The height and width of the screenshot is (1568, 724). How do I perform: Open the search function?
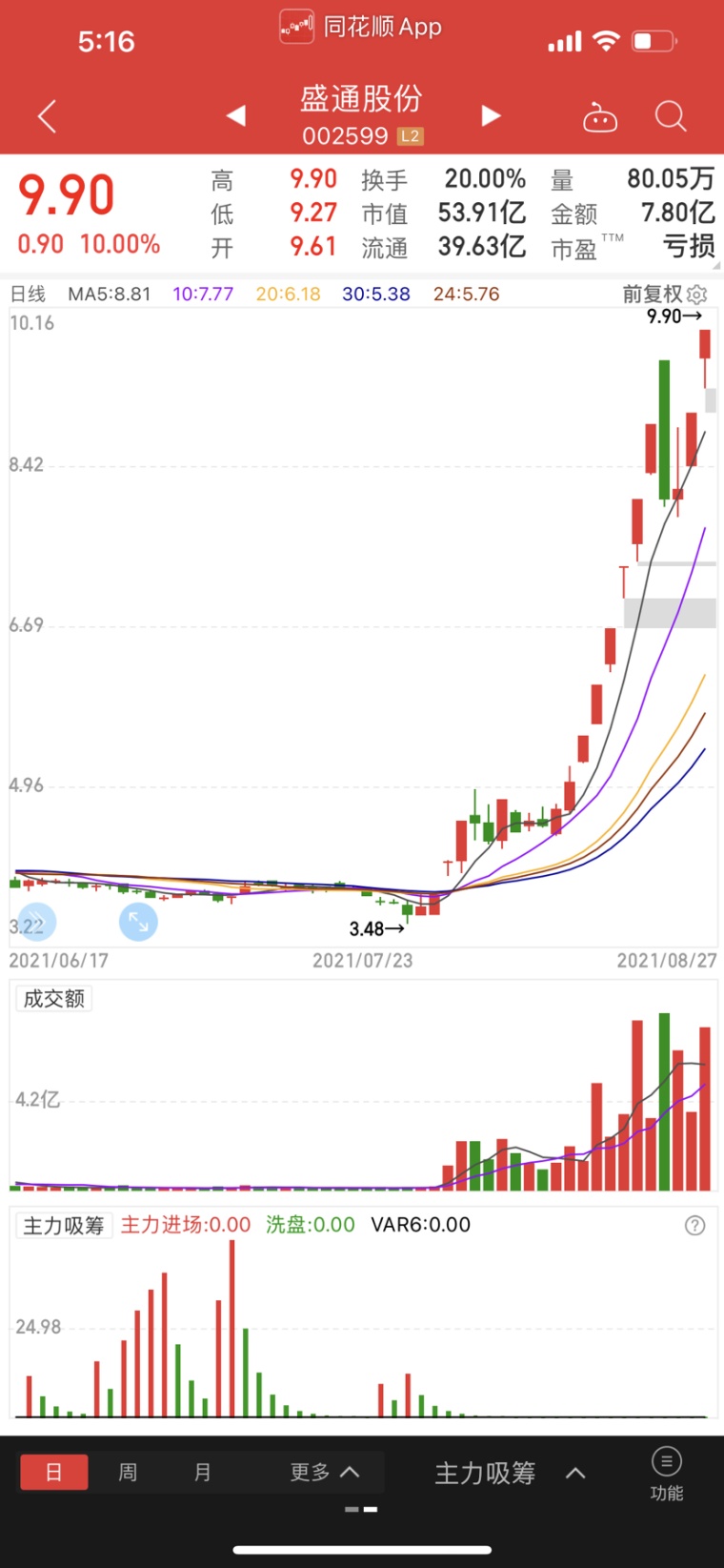pos(671,115)
